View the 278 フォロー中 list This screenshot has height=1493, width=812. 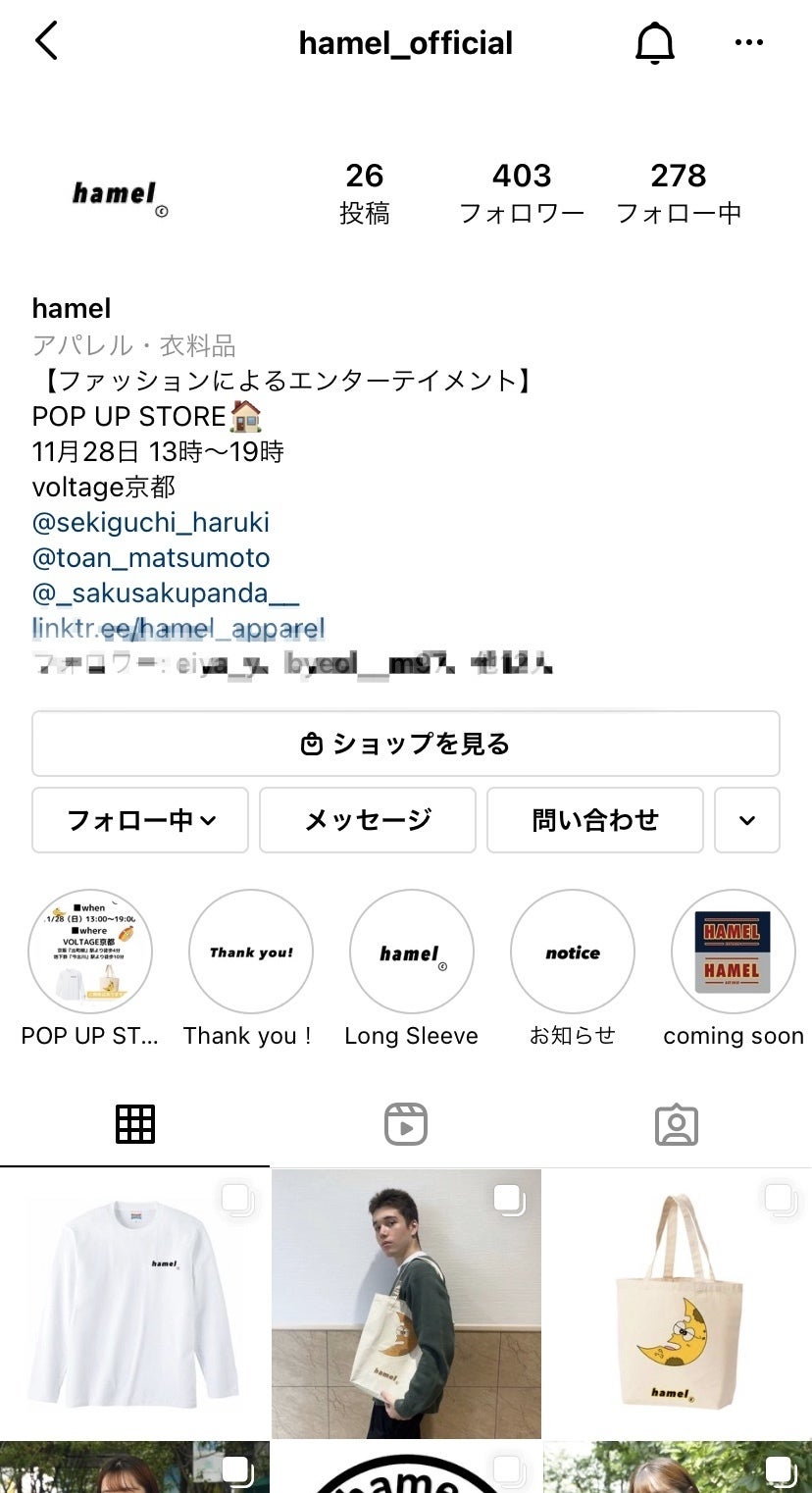coord(679,193)
